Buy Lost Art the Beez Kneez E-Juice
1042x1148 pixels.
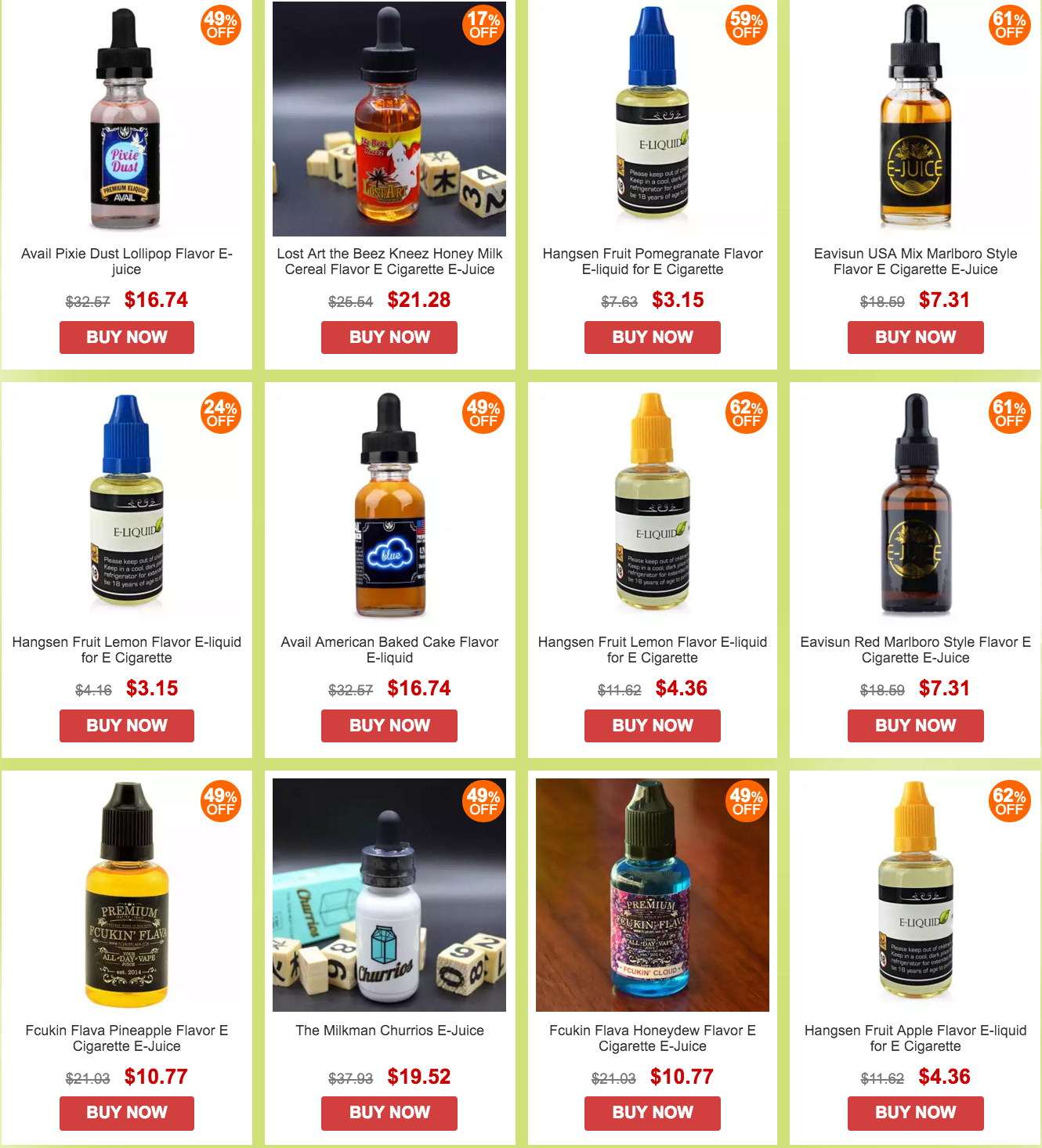[389, 338]
